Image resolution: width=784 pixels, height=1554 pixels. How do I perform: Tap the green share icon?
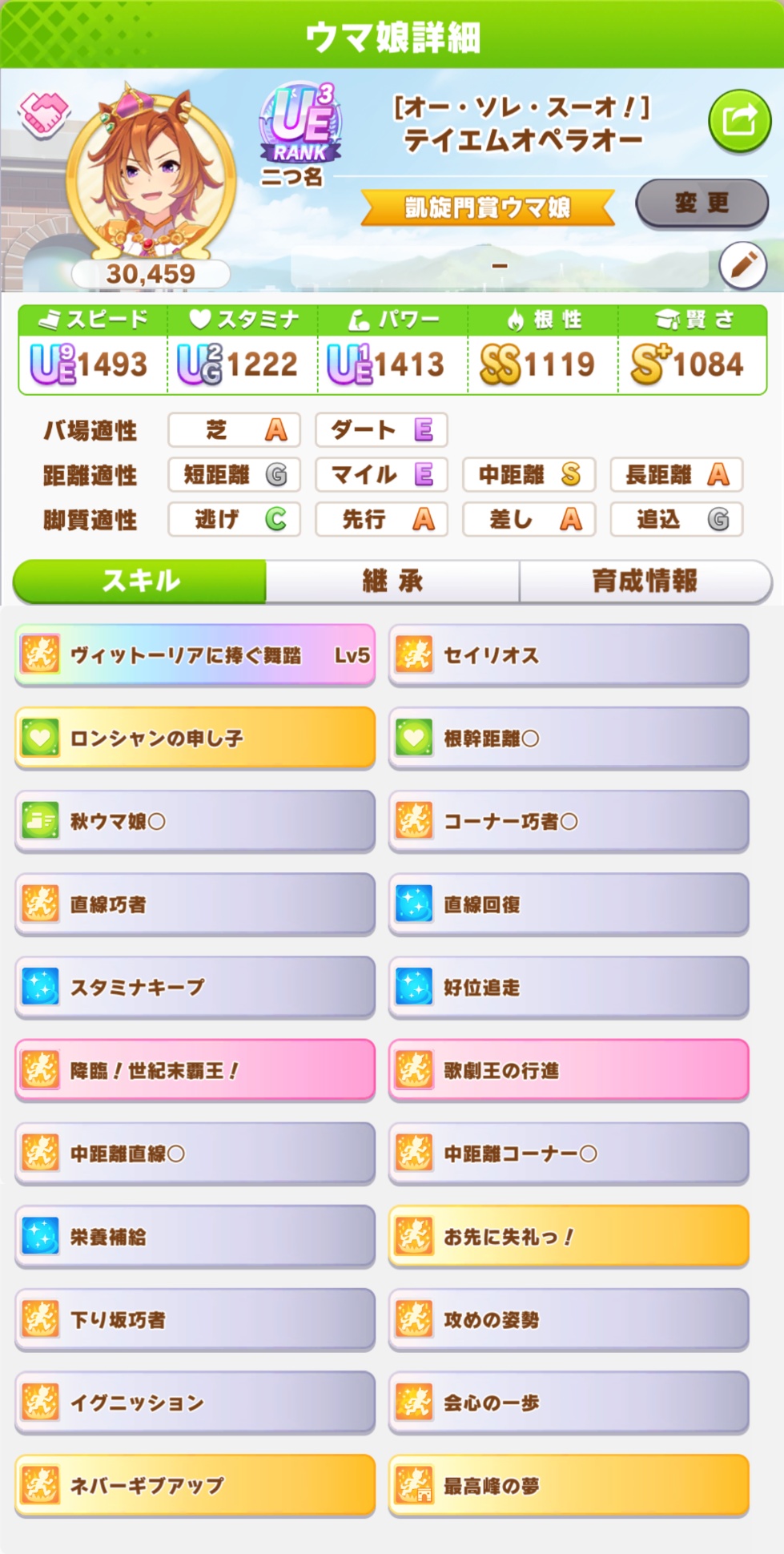pyautogui.click(x=739, y=121)
